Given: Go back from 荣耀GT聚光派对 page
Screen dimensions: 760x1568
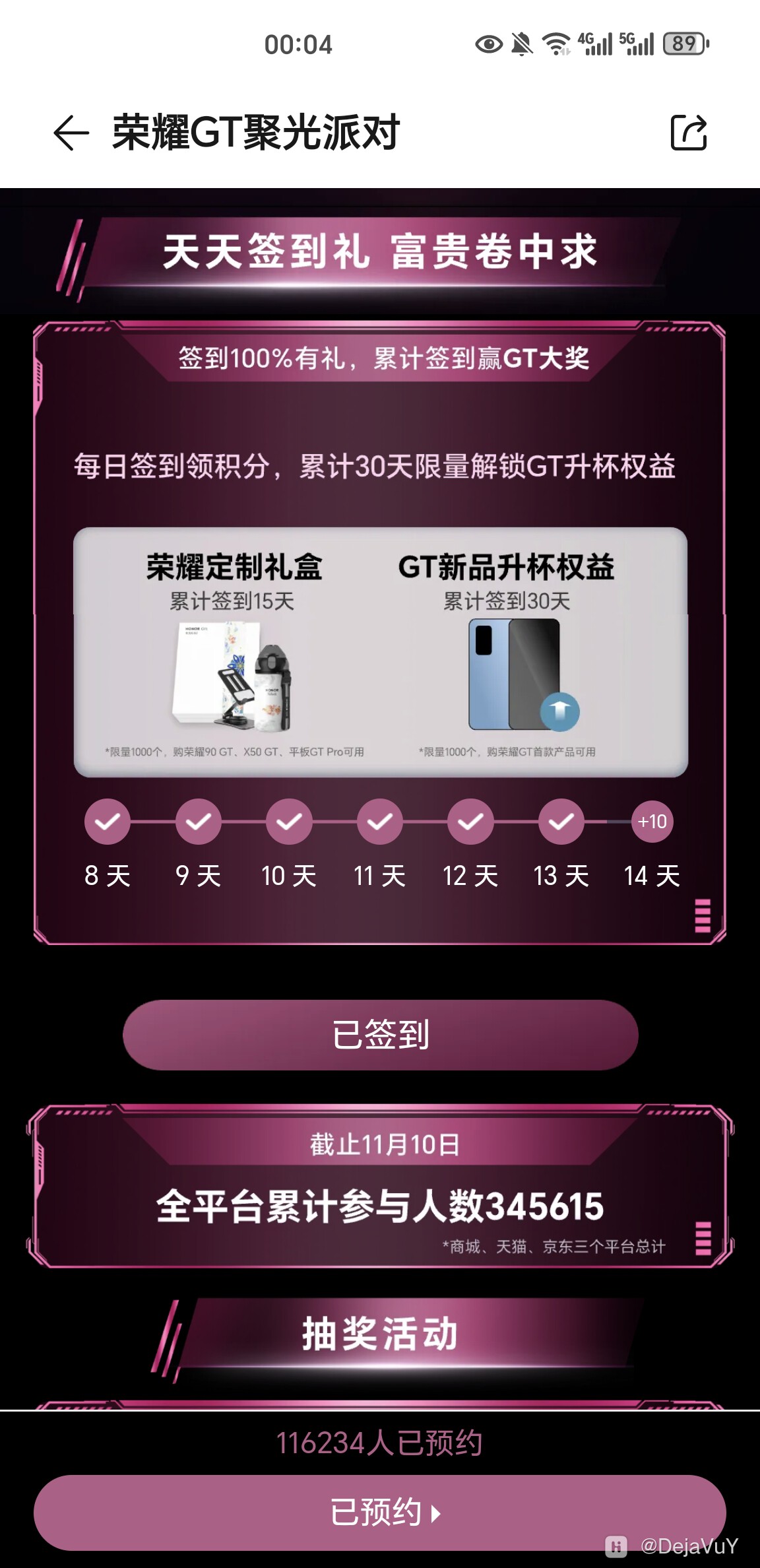Looking at the screenshot, I should point(71,133).
